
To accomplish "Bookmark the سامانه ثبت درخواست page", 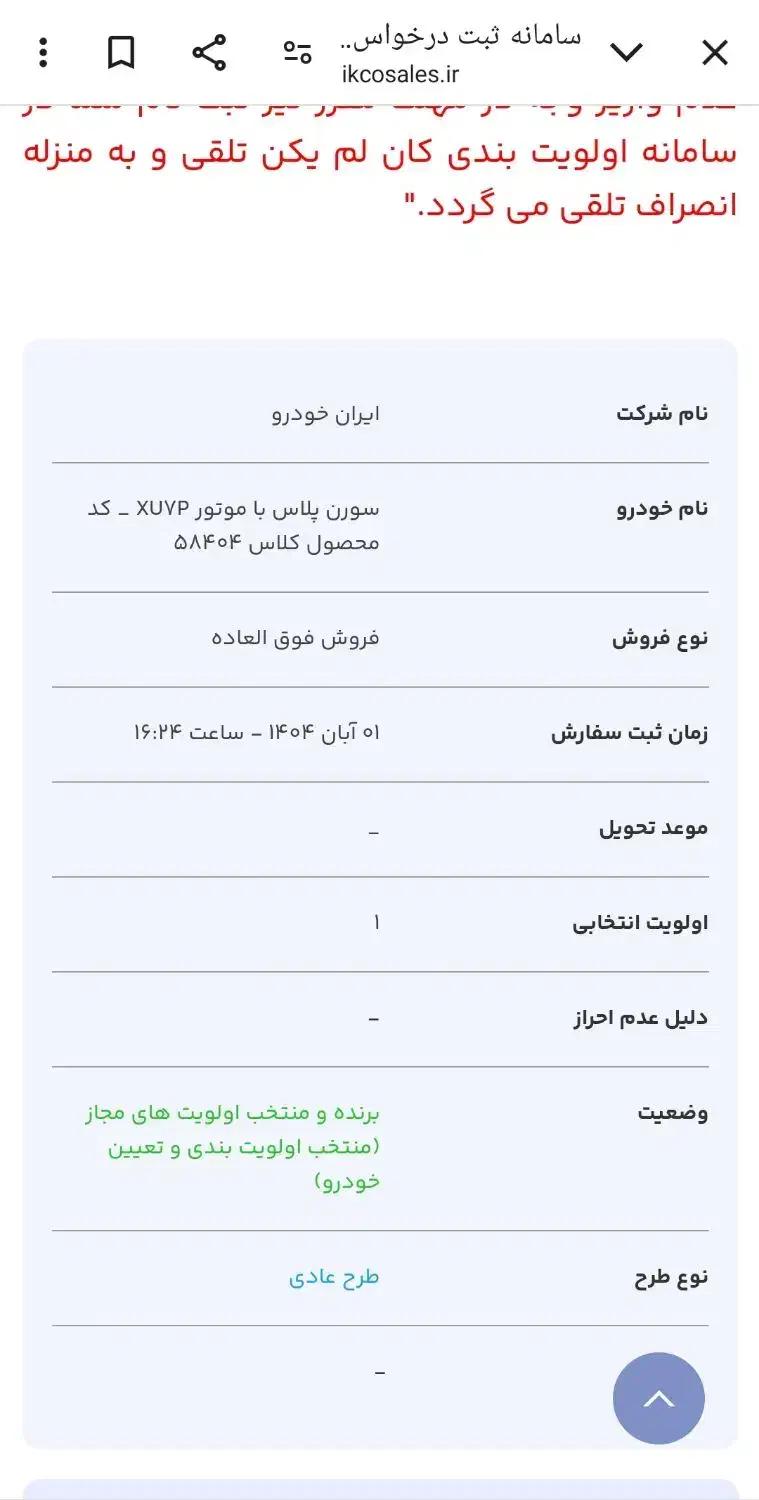I will (120, 52).
